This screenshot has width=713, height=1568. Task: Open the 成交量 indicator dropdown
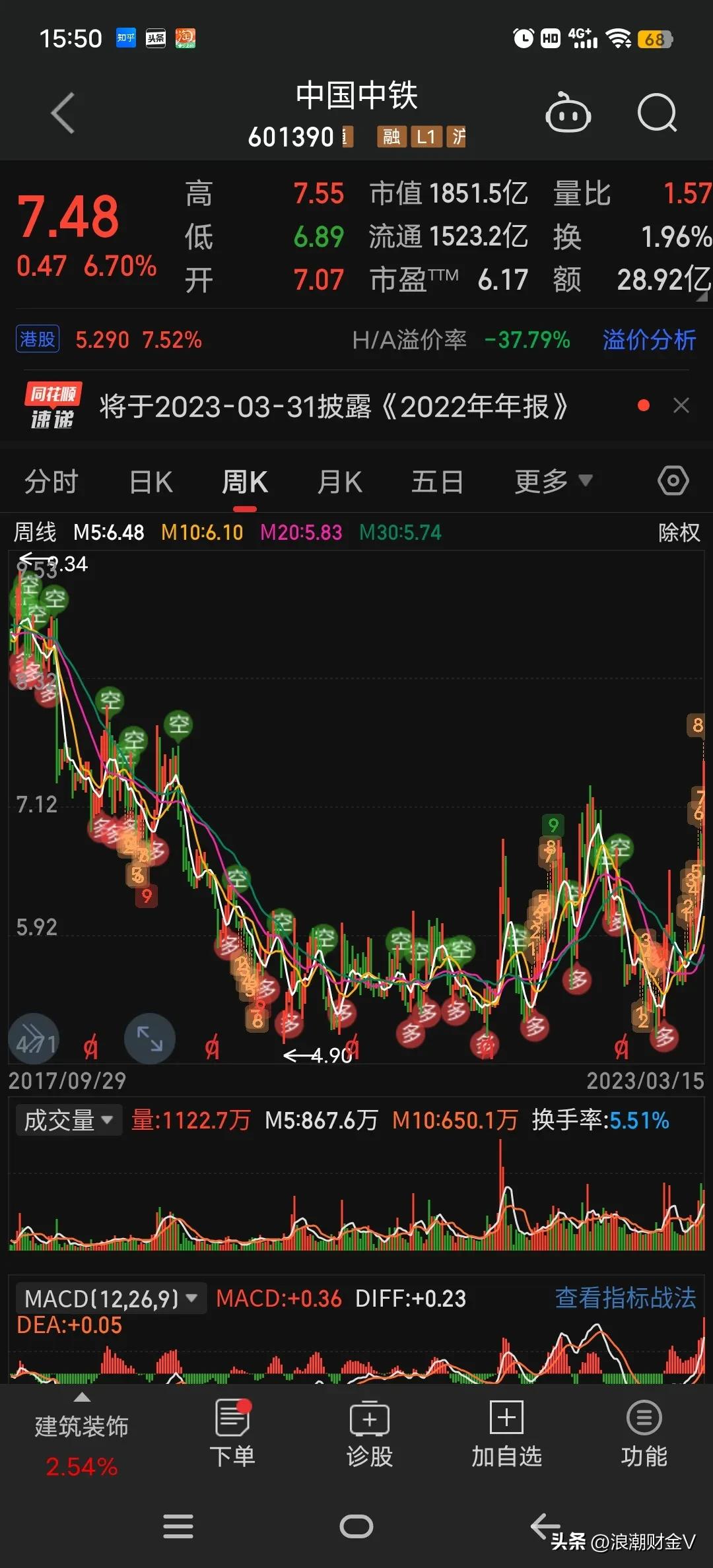pyautogui.click(x=67, y=1120)
